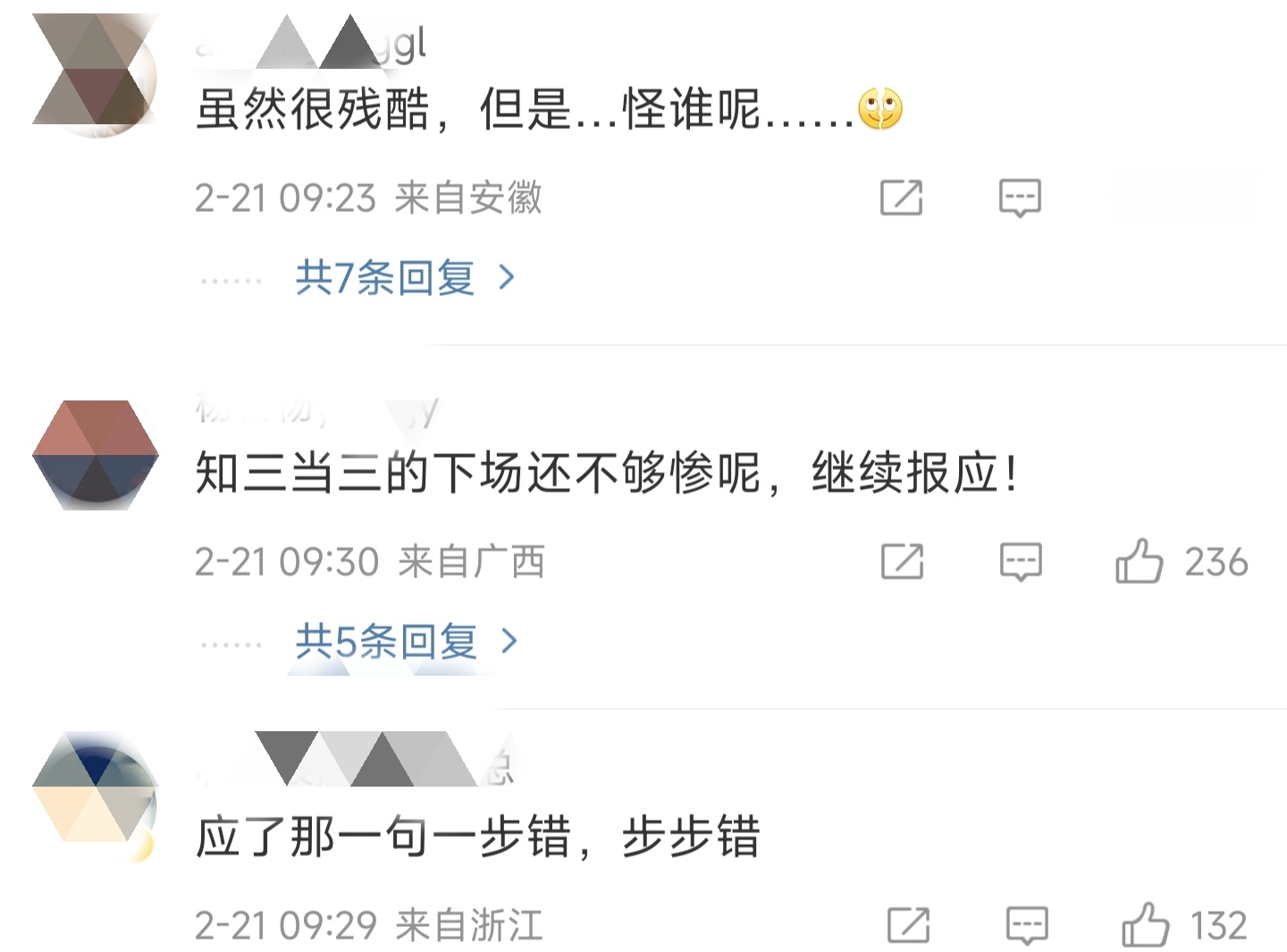Expand the 共5条回复 replies link
The width and height of the screenshot is (1287, 952).
[x=405, y=642]
